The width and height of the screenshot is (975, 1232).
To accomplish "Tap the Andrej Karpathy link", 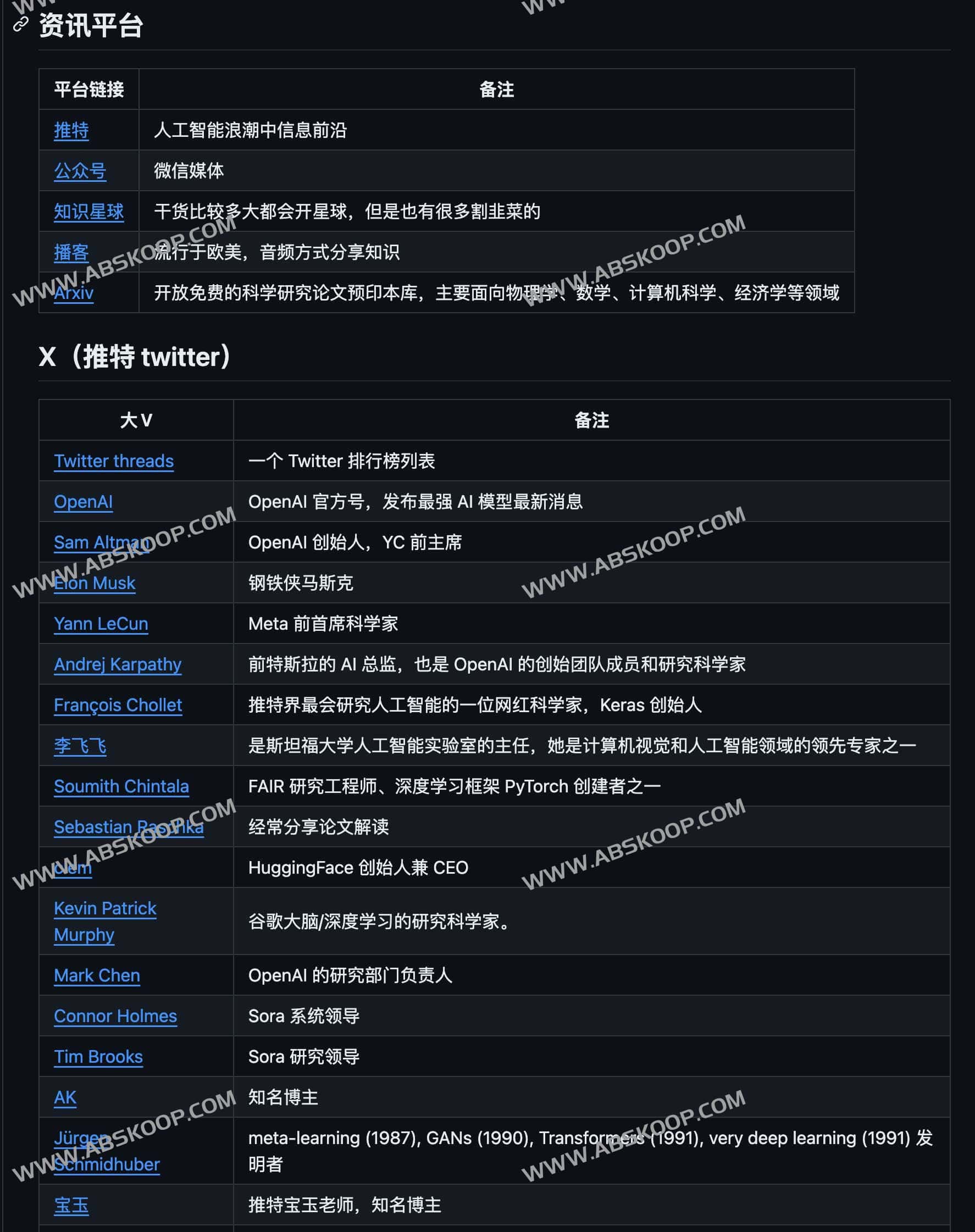I will click(117, 664).
